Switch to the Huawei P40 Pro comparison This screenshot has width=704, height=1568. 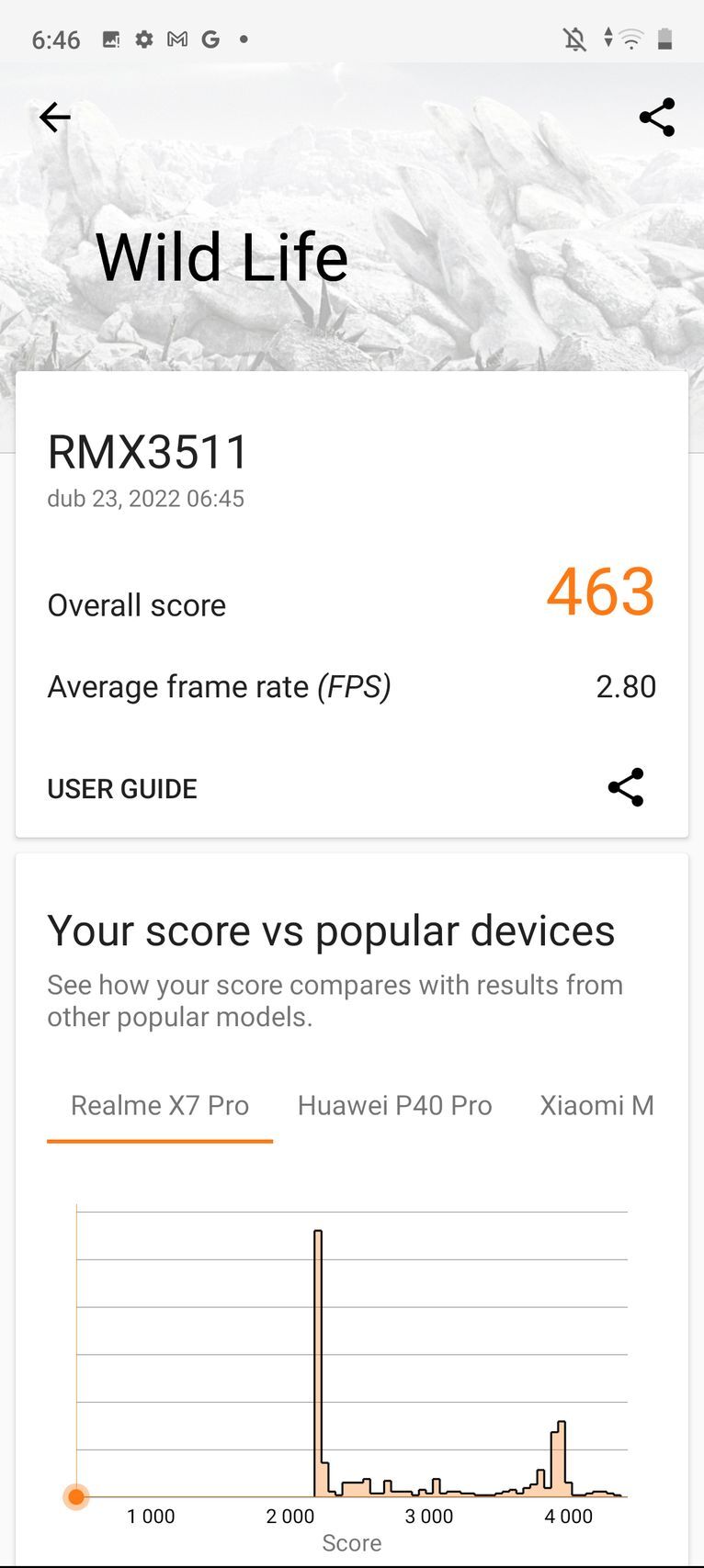[394, 1105]
